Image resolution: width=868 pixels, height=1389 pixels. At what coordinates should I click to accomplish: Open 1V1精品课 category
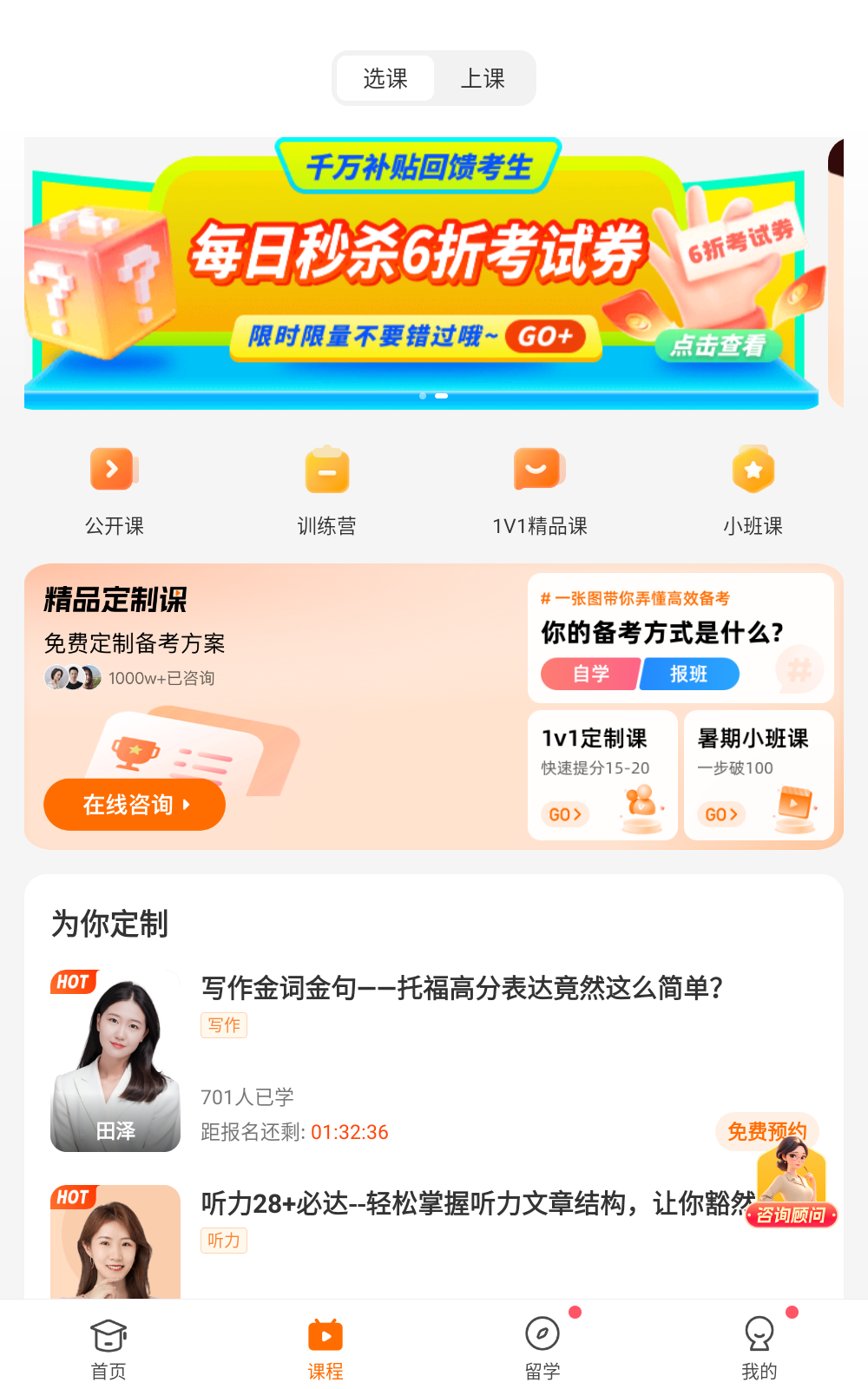click(539, 490)
